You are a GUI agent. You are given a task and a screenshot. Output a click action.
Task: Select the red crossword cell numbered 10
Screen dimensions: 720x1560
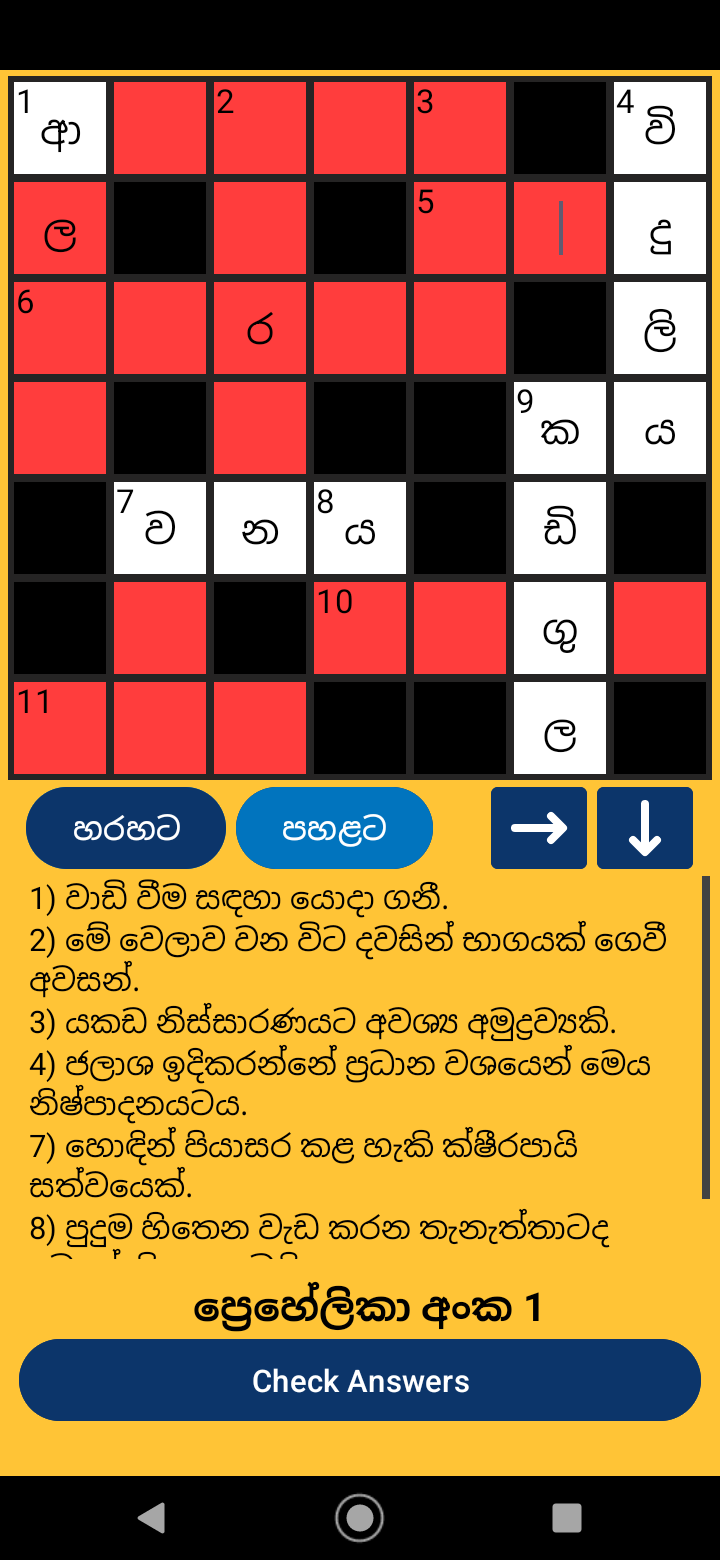click(x=360, y=628)
